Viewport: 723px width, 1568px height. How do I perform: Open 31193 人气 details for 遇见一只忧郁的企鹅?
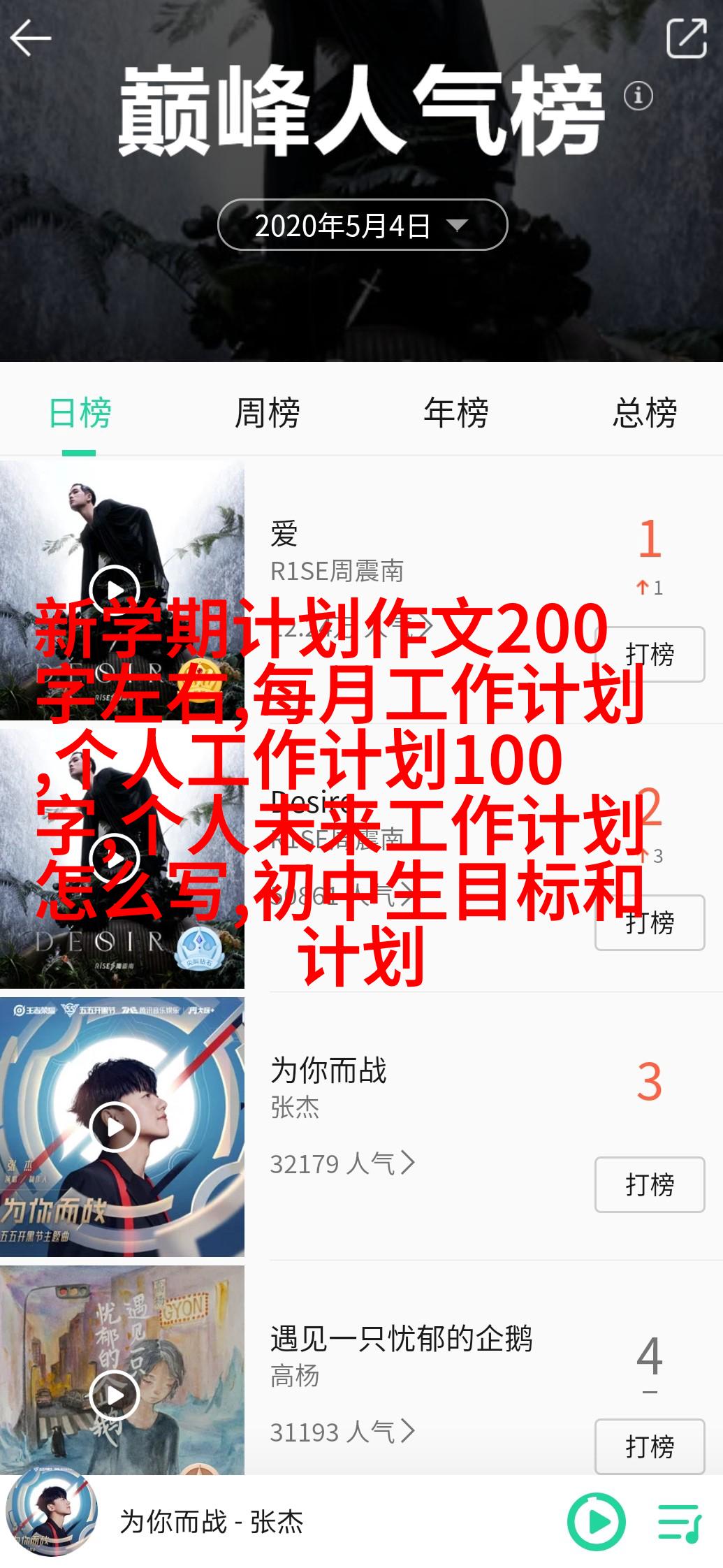point(342,1432)
